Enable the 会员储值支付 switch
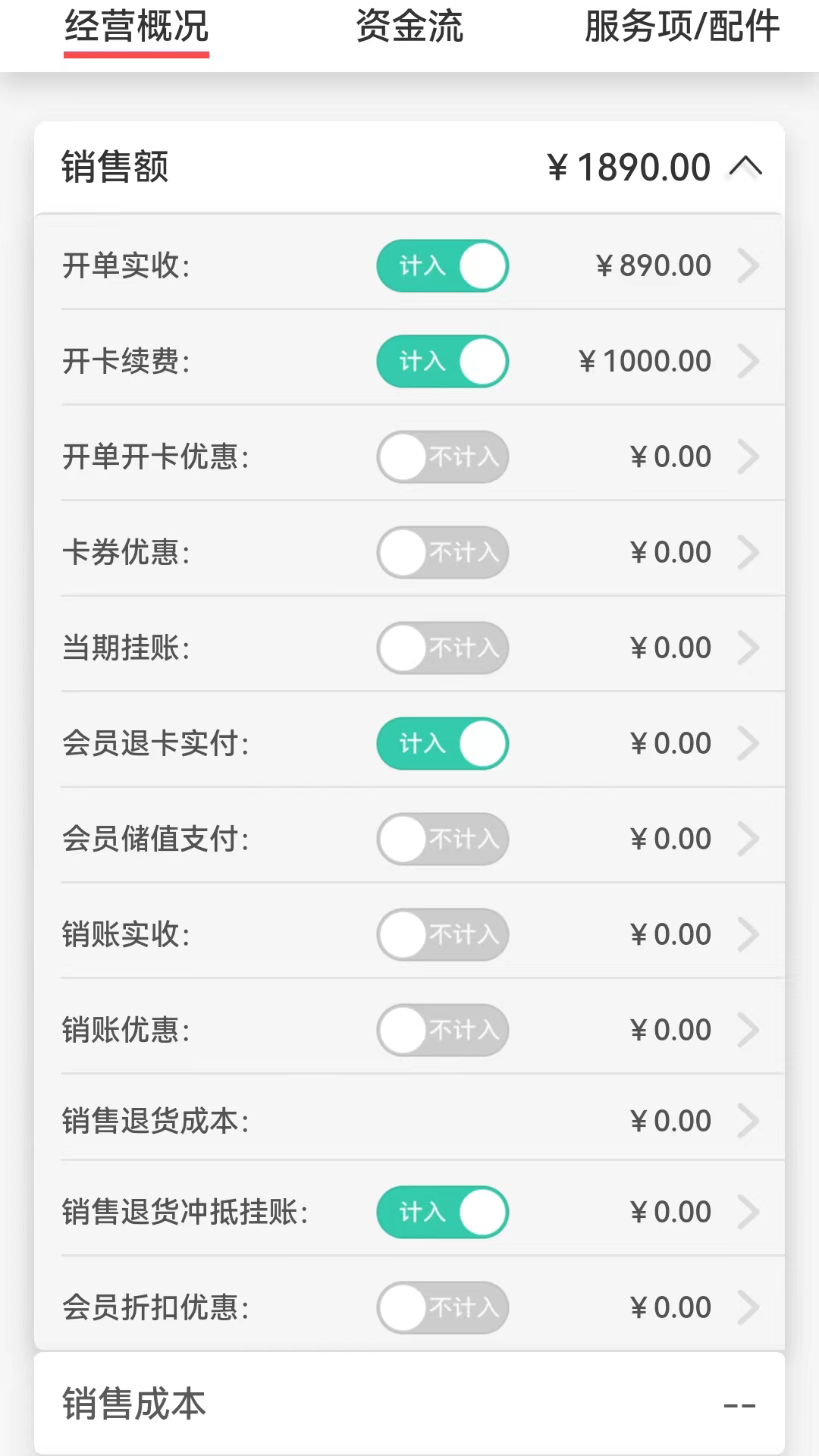 442,839
